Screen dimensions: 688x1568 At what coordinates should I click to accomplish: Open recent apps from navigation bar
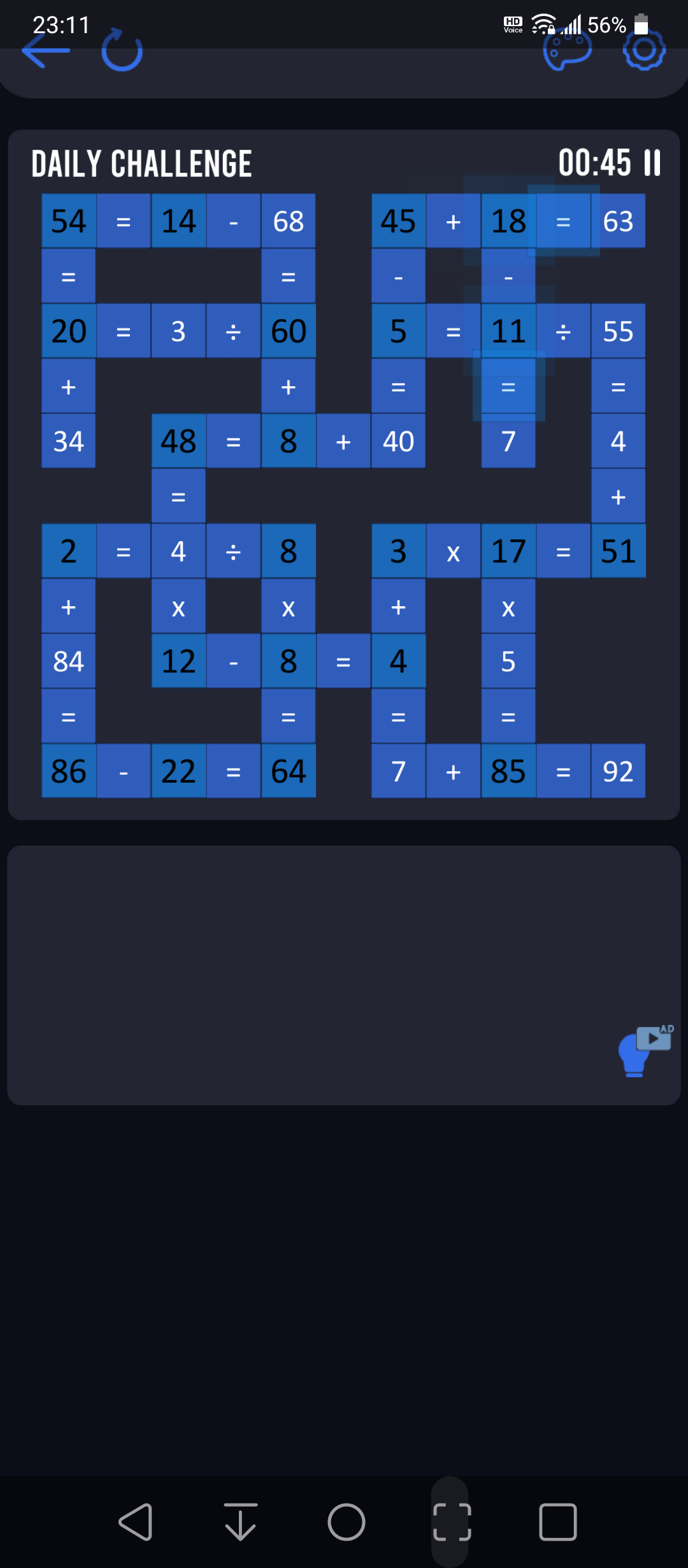[558, 1522]
